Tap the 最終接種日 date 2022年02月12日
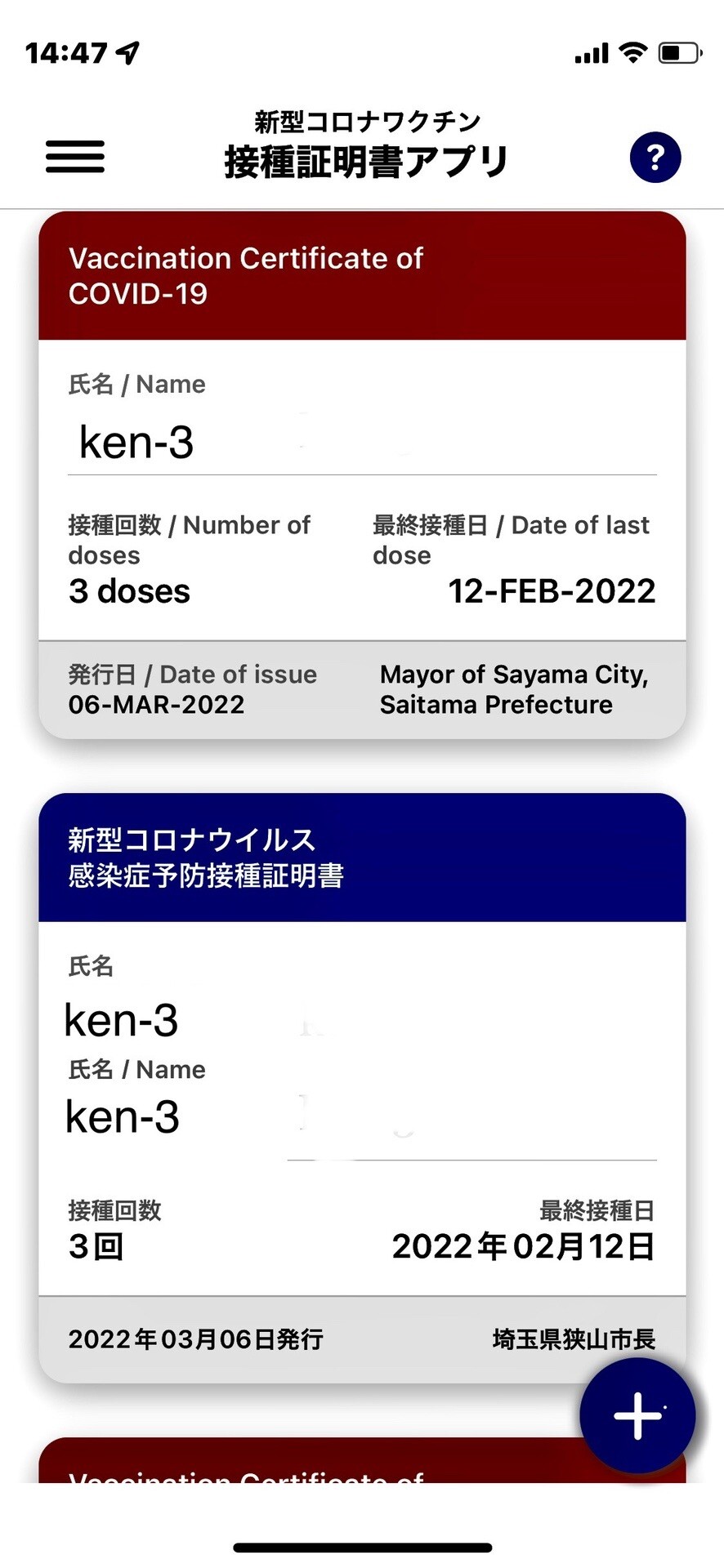 point(524,1246)
